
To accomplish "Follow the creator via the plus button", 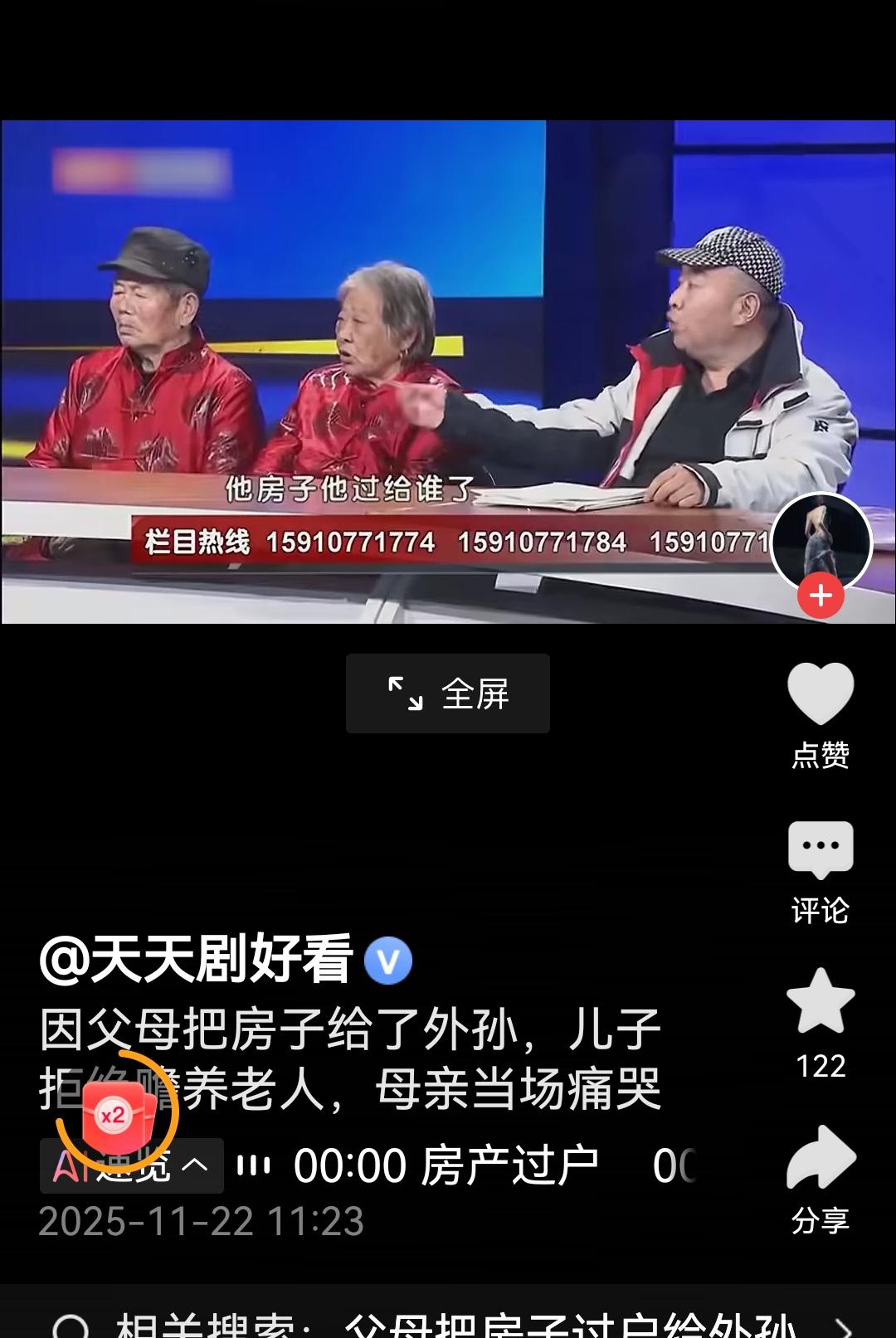I will click(820, 594).
